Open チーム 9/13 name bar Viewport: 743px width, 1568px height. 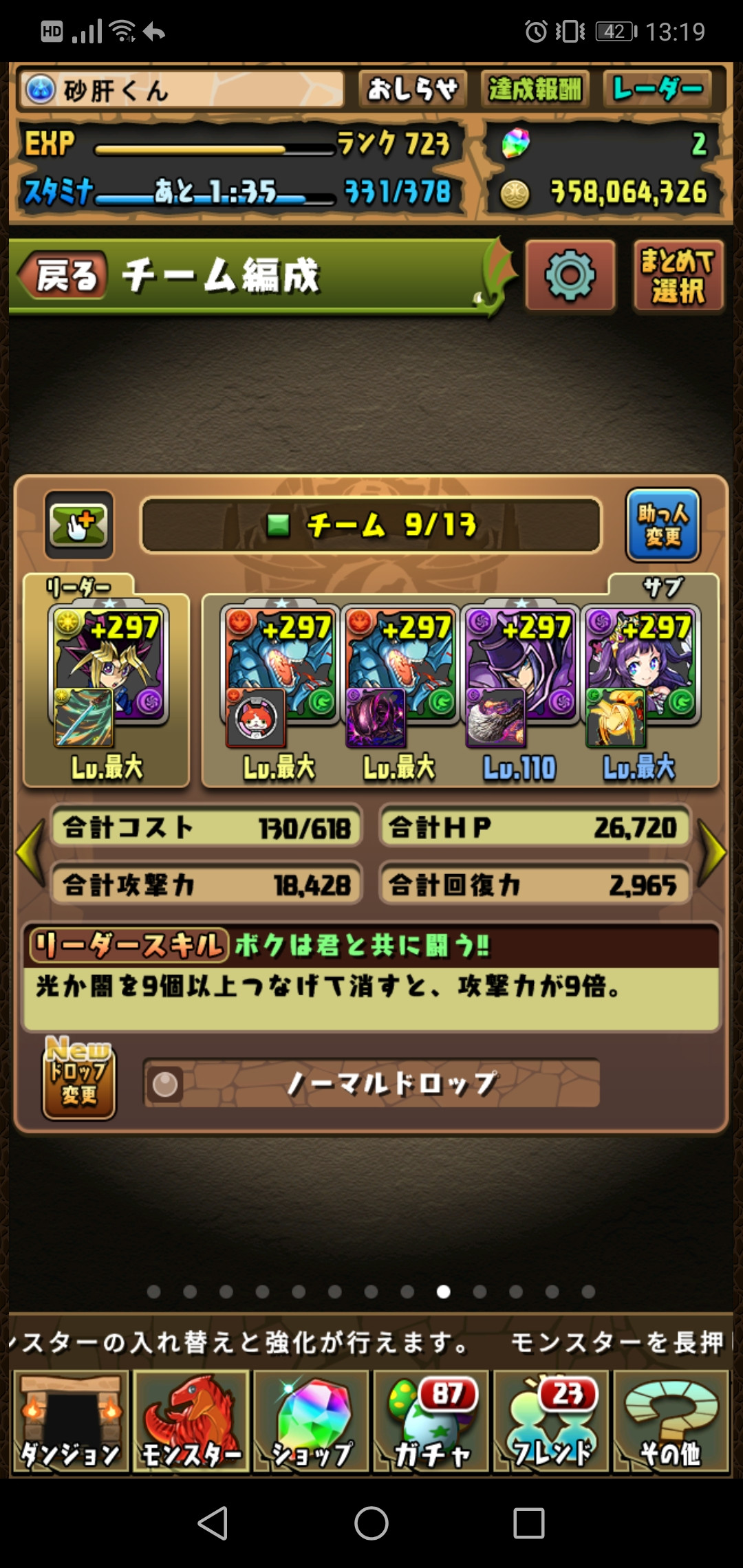[371, 525]
